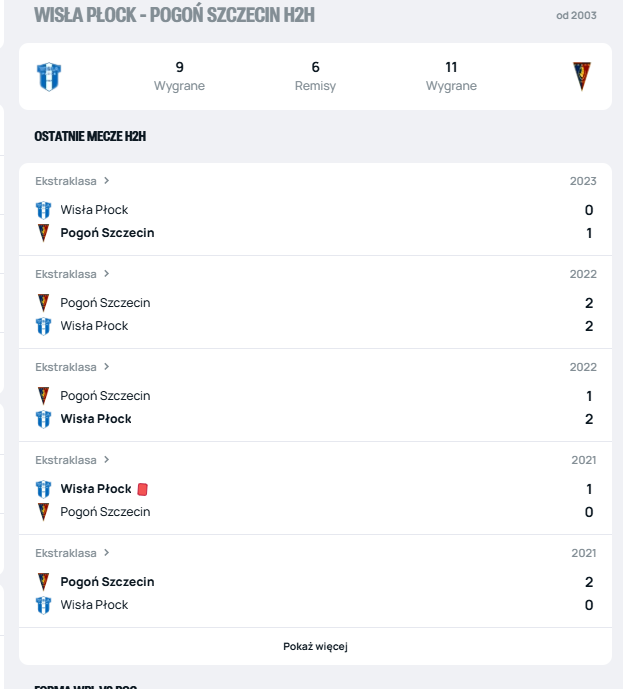Open 2022 match Pogoń Szczecin 2-2 Wisła Płock
This screenshot has width=623, height=689.
(x=315, y=314)
